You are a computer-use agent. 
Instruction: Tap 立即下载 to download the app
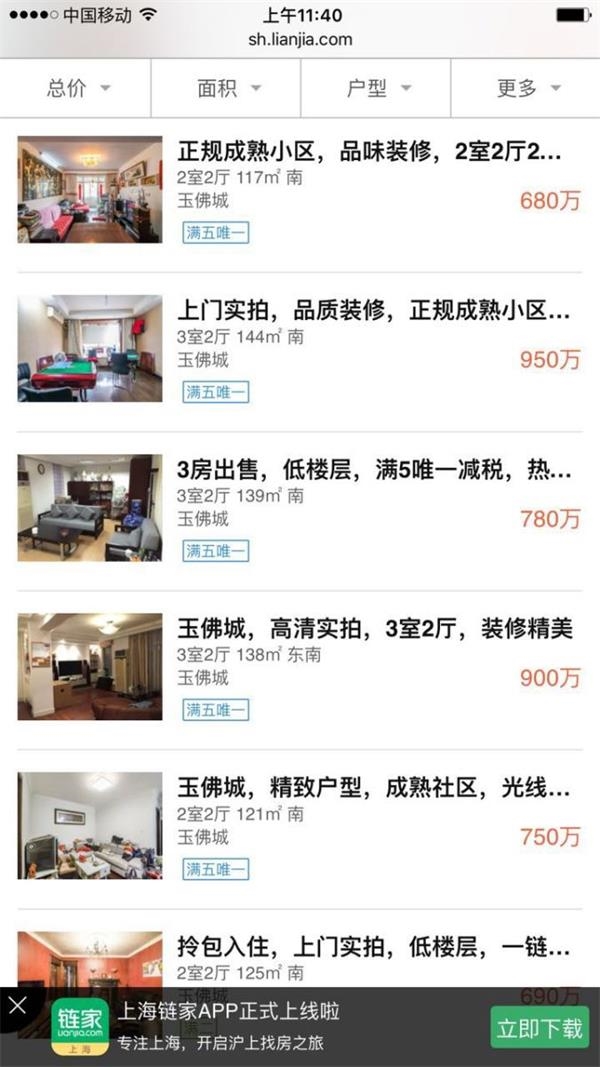[x=539, y=1027]
